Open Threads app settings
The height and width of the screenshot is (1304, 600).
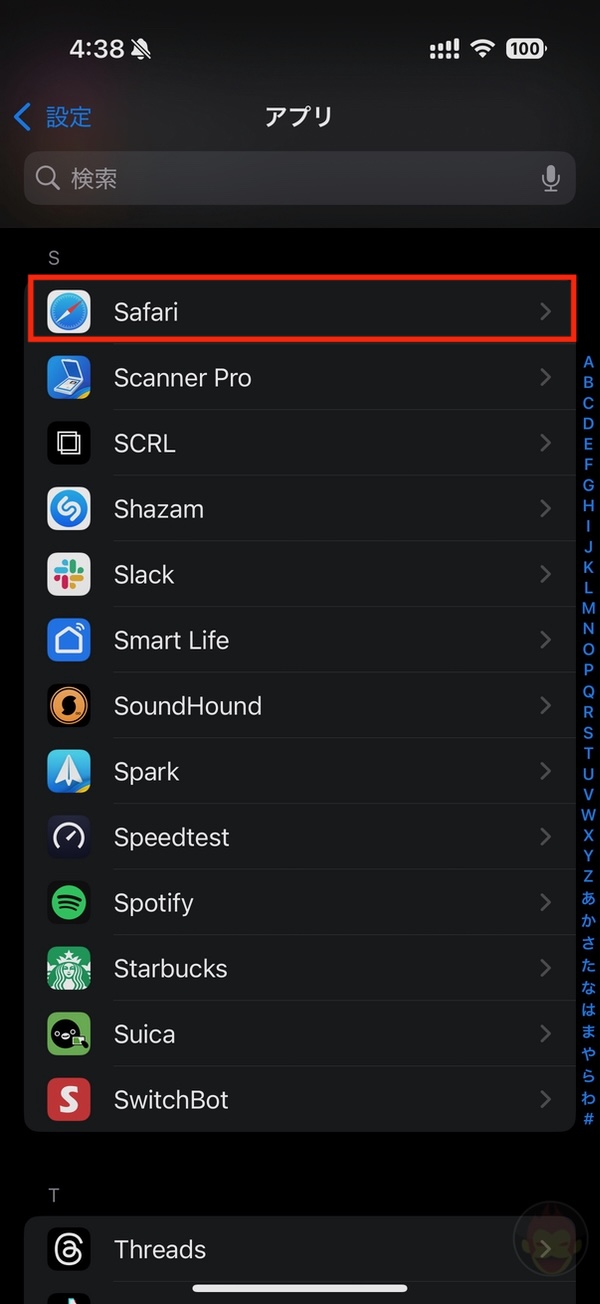point(300,1249)
